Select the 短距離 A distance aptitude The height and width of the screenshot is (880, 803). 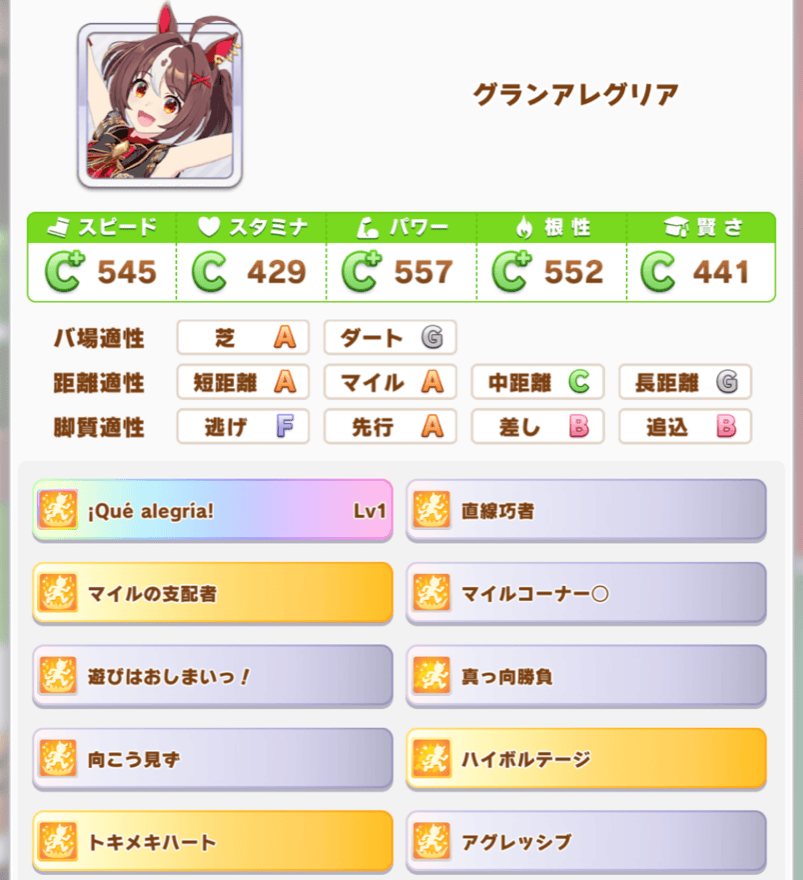pyautogui.click(x=242, y=382)
